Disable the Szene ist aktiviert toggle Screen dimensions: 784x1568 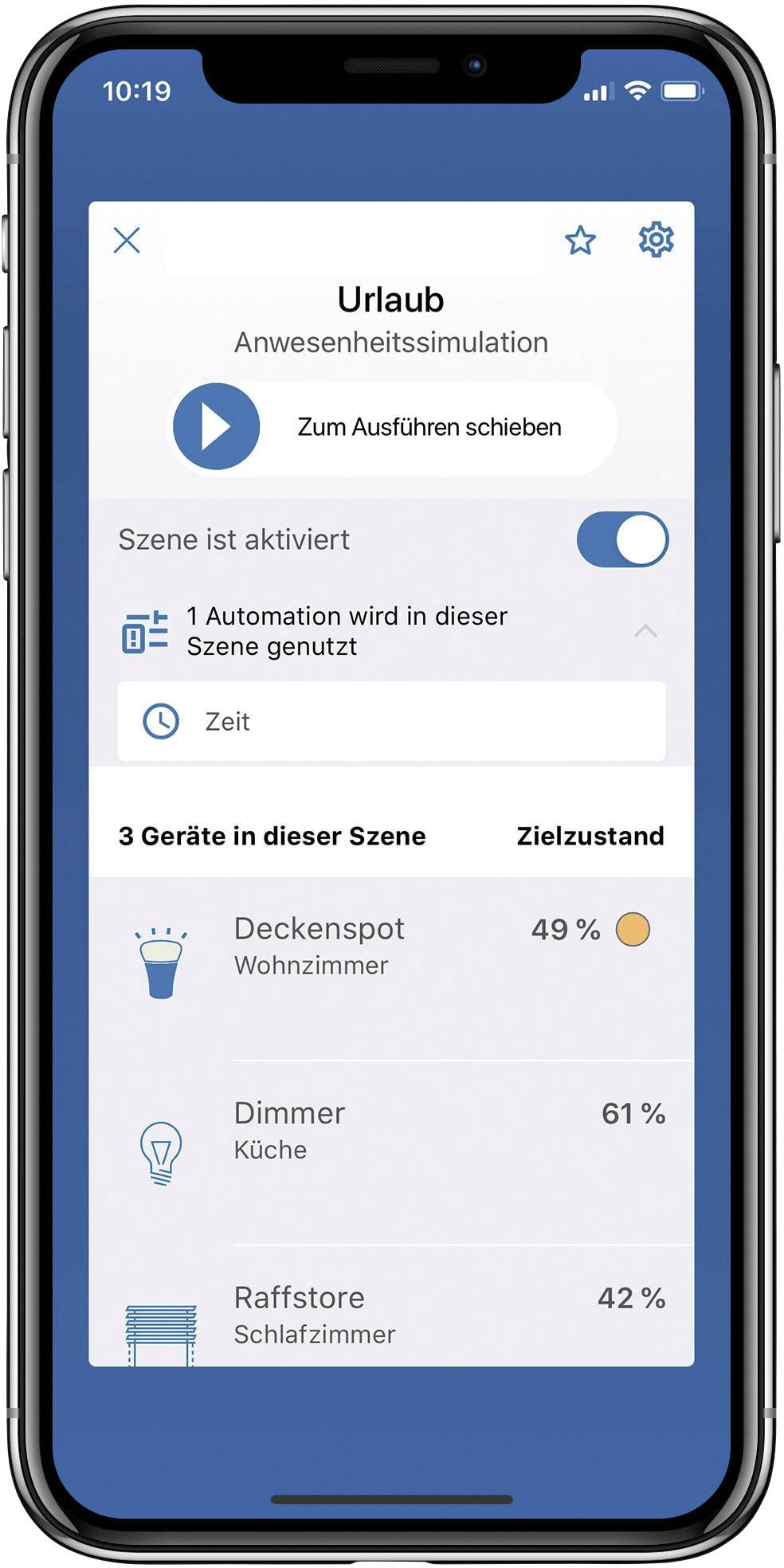point(625,539)
